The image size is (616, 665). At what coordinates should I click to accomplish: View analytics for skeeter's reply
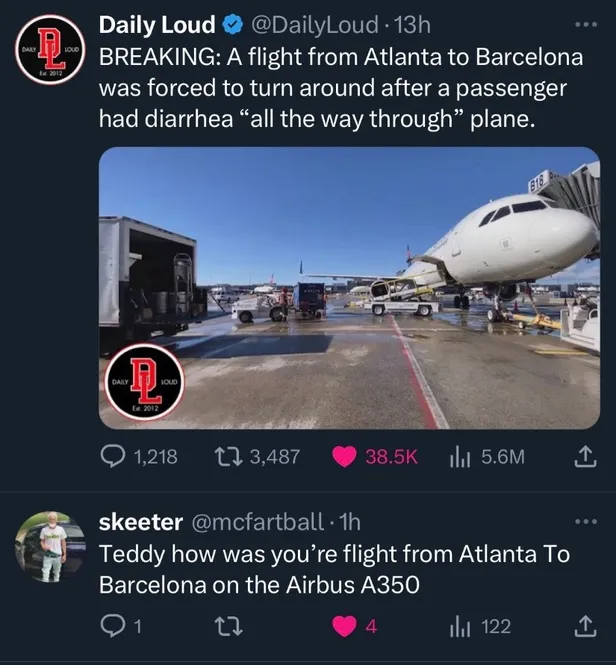[x=462, y=627]
